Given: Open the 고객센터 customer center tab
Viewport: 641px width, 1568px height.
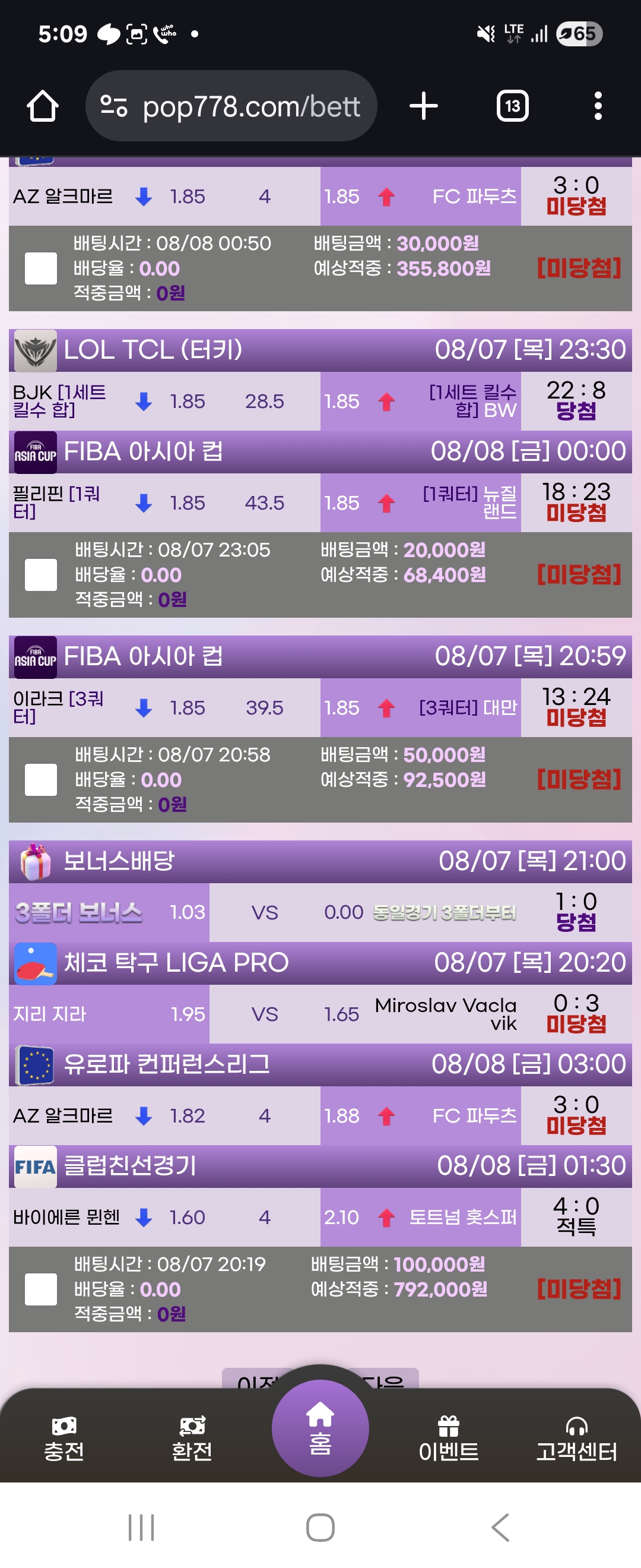Looking at the screenshot, I should pyautogui.click(x=576, y=1439).
